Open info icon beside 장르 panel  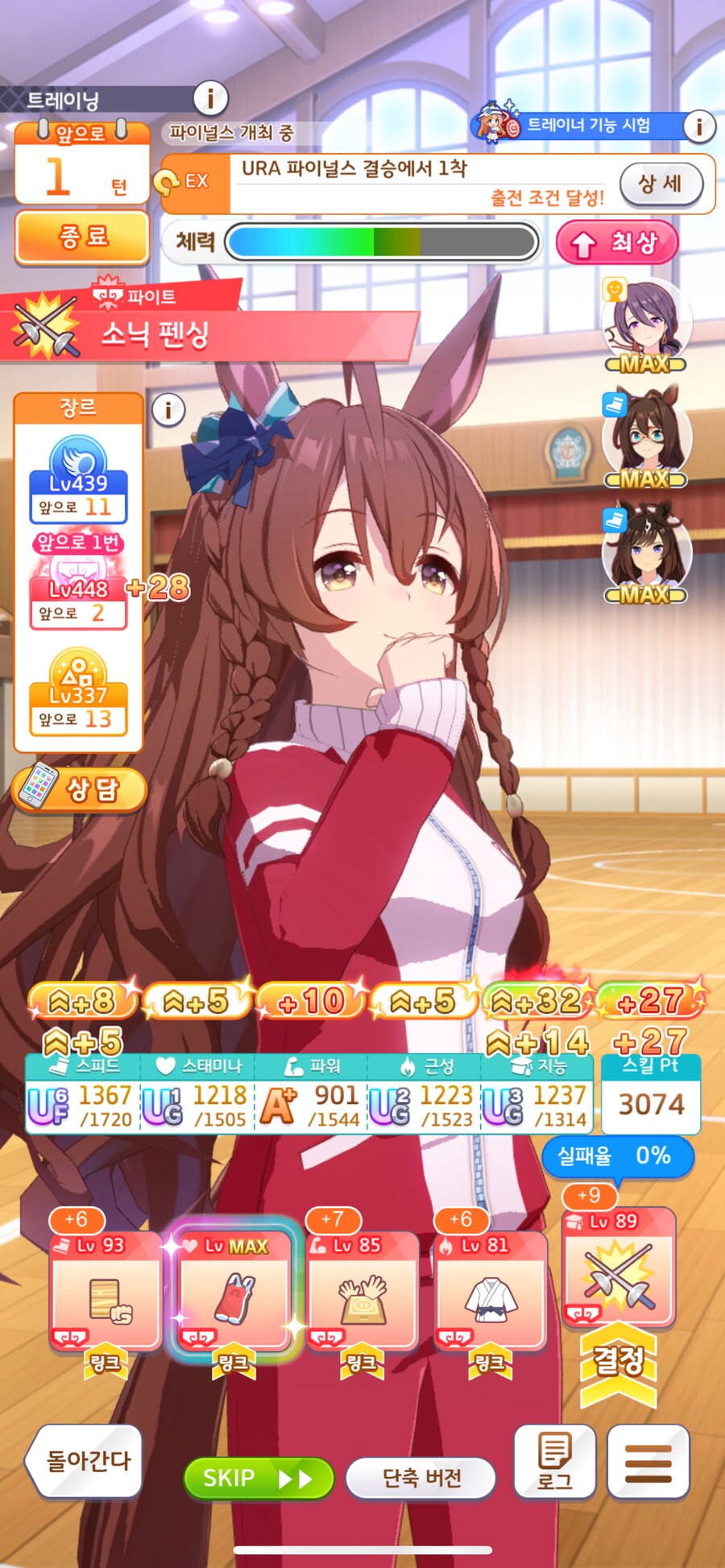[168, 410]
